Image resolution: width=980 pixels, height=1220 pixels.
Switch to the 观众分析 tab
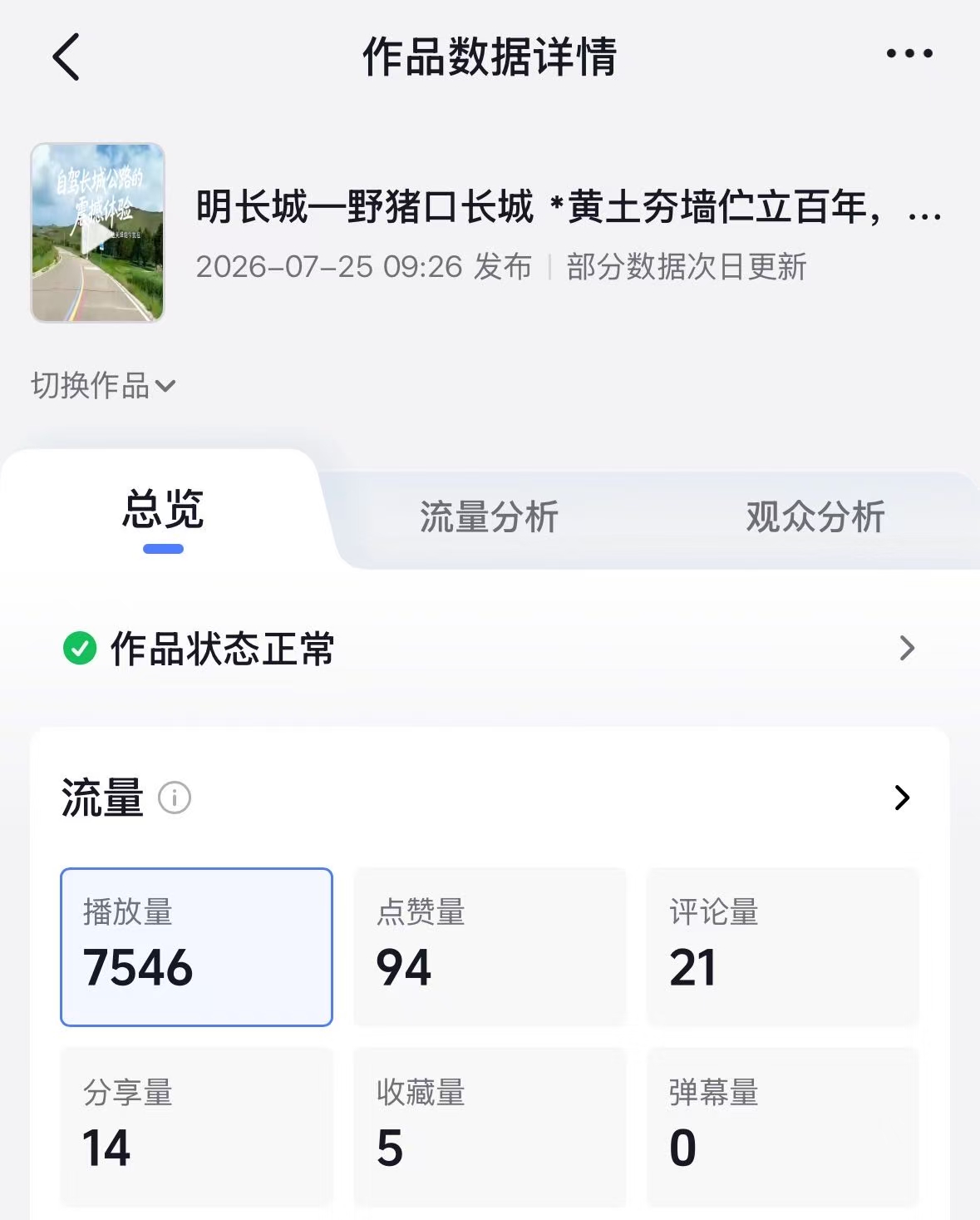[x=815, y=516]
